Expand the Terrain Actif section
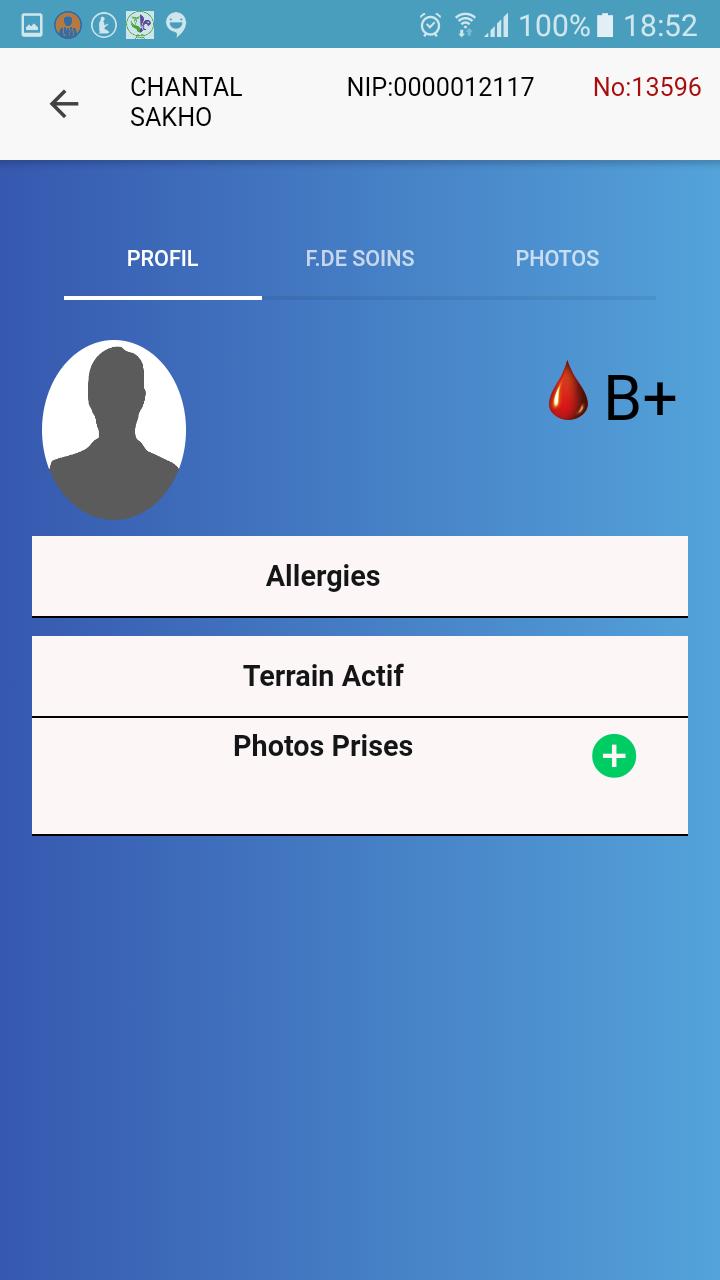 point(322,675)
